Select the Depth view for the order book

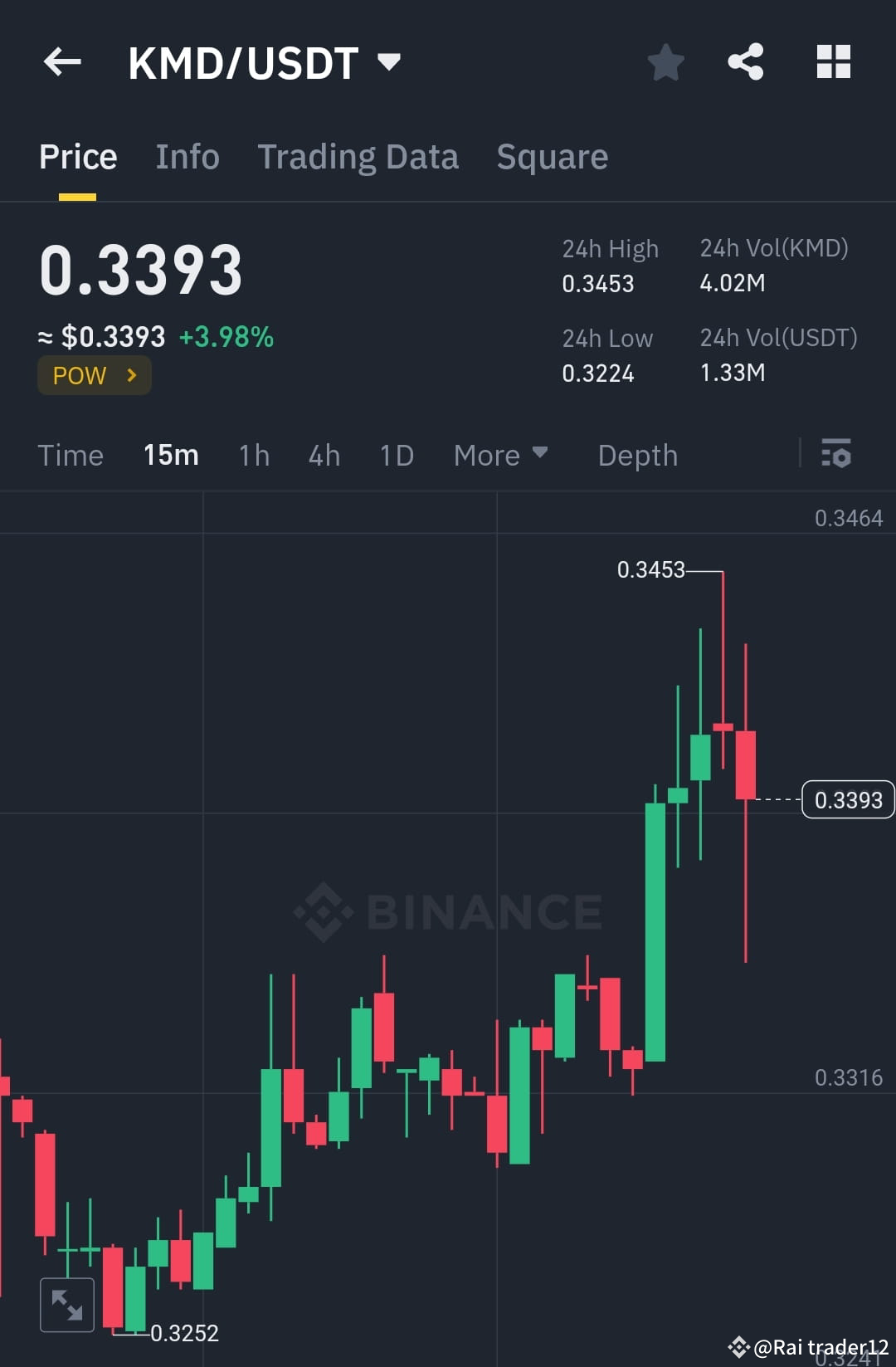[x=637, y=455]
